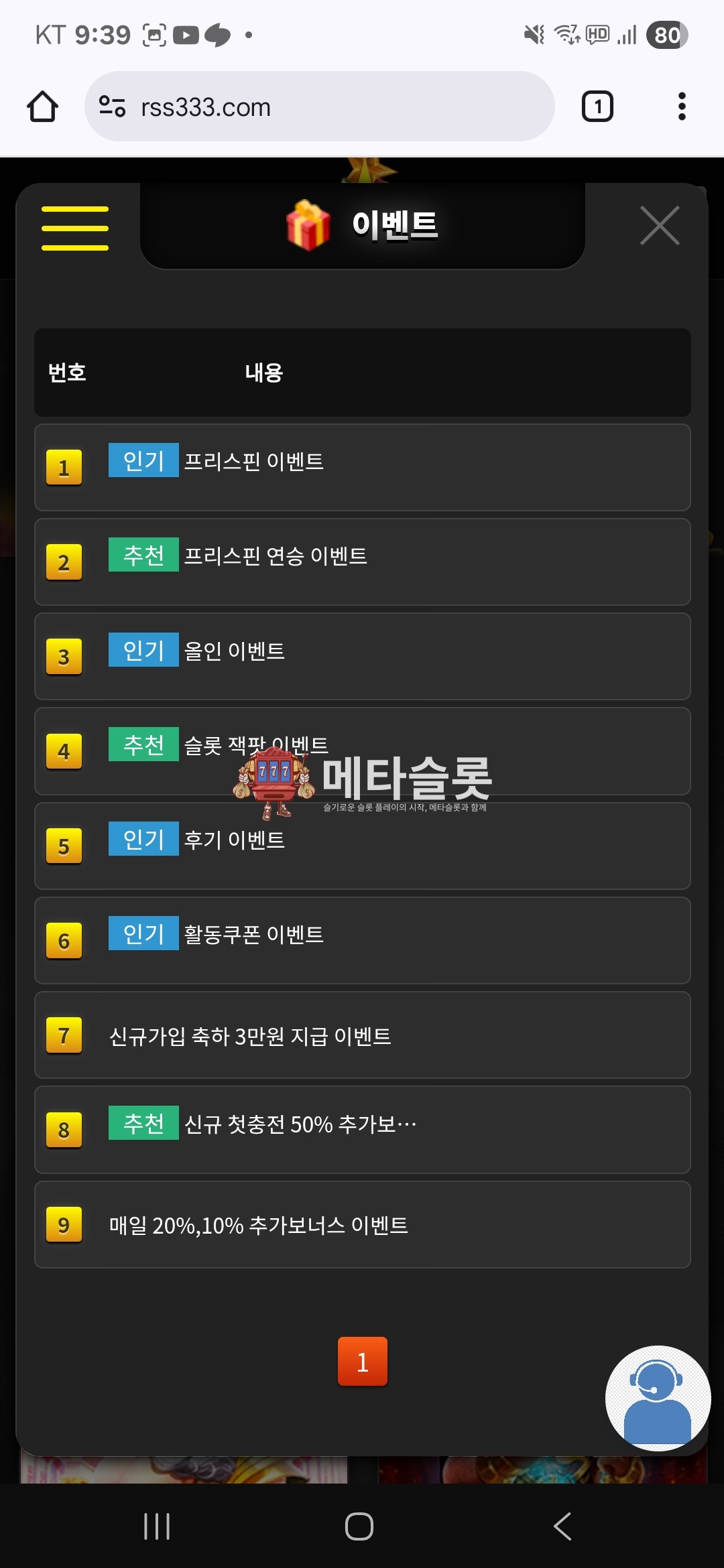Go back with the system back button
Image resolution: width=724 pixels, height=1568 pixels.
[562, 1526]
